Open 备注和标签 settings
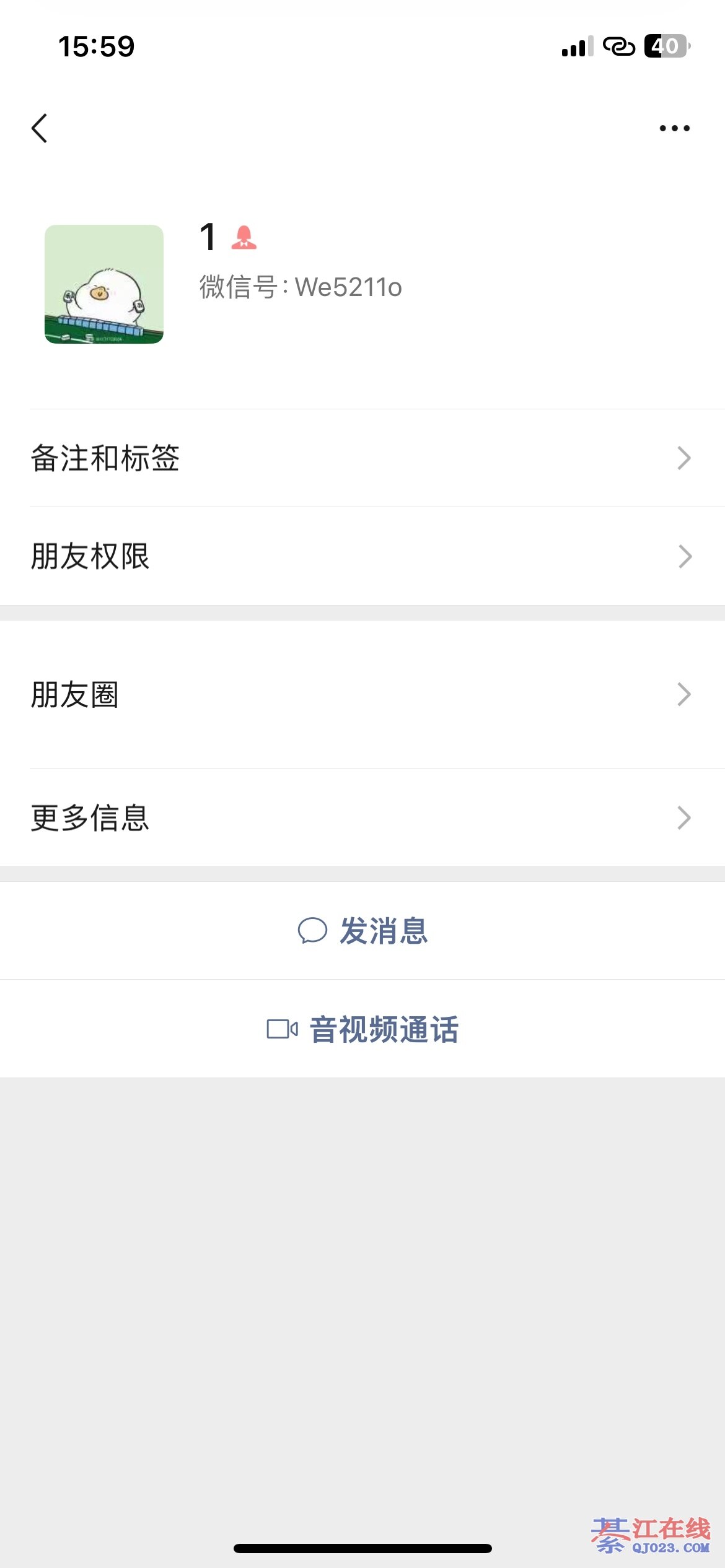The width and height of the screenshot is (725, 1568). pos(362,458)
